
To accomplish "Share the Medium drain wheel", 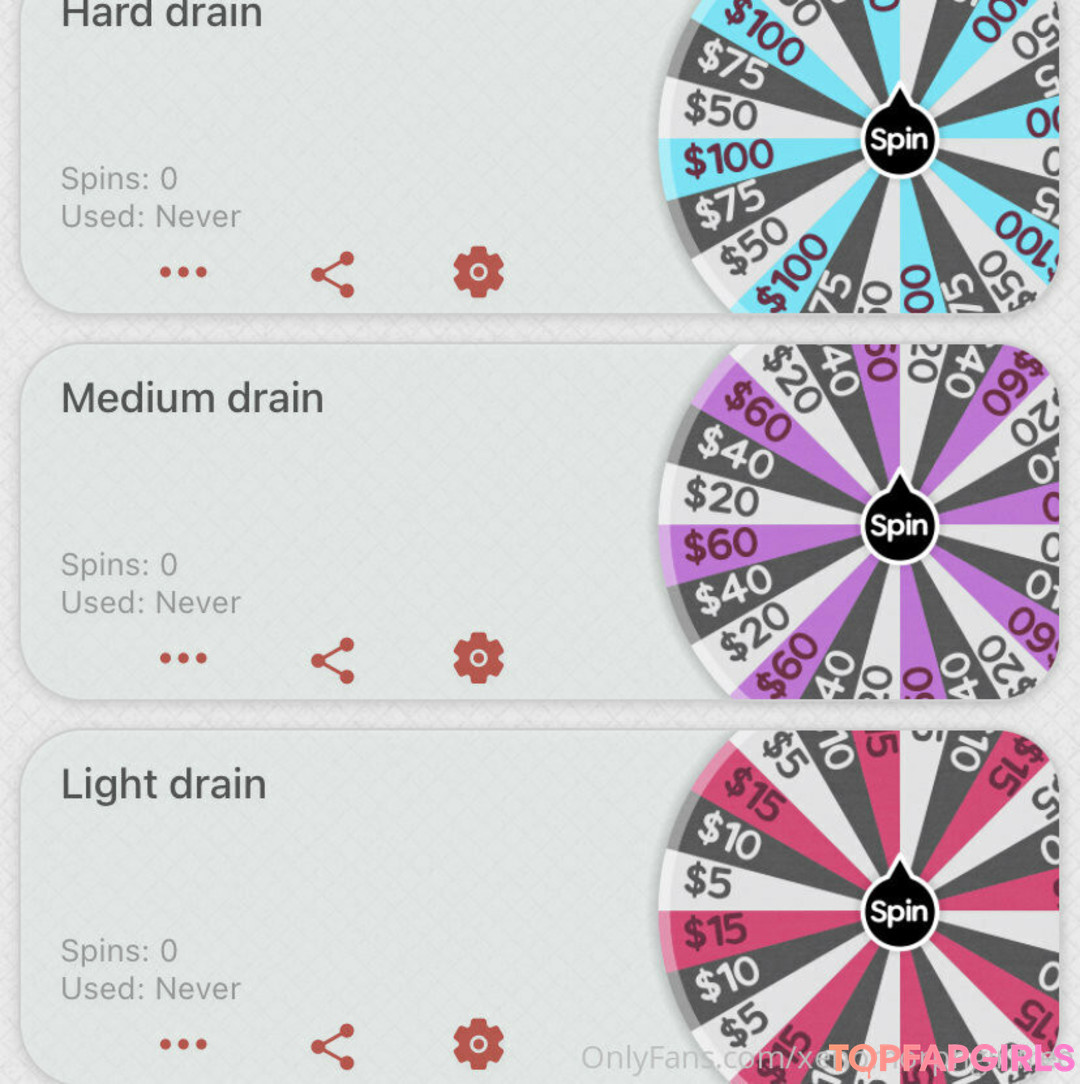I will [332, 660].
